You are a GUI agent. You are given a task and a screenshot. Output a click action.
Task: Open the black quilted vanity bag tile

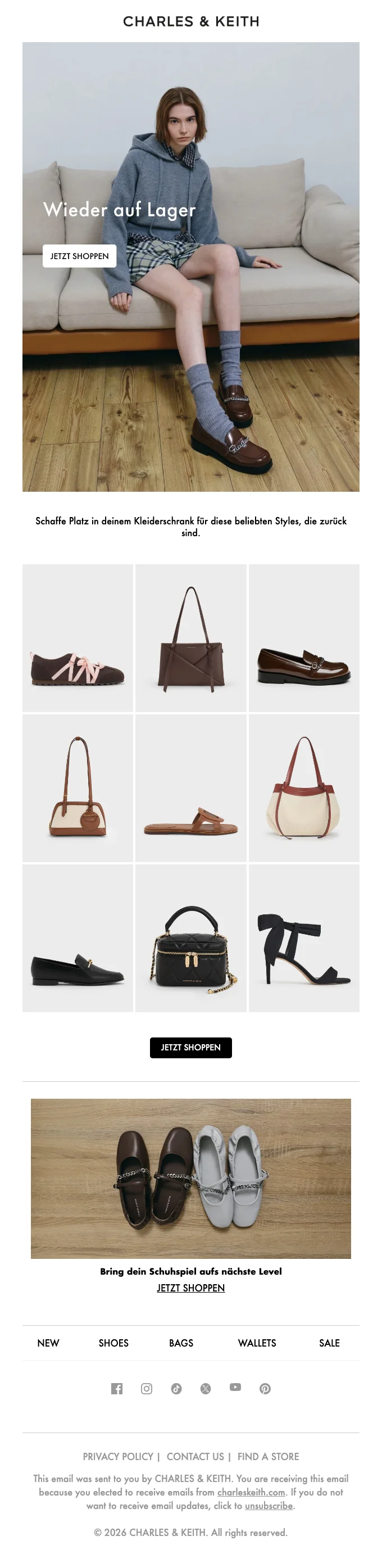pyautogui.click(x=190, y=938)
